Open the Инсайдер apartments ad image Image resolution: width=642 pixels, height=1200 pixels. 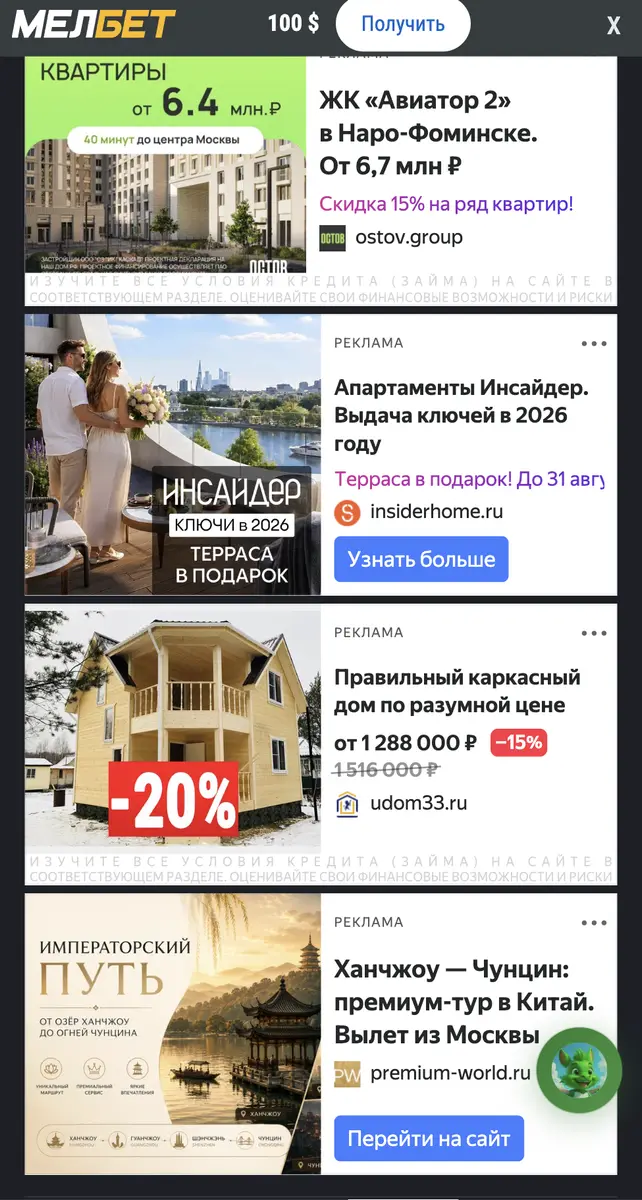coord(173,455)
